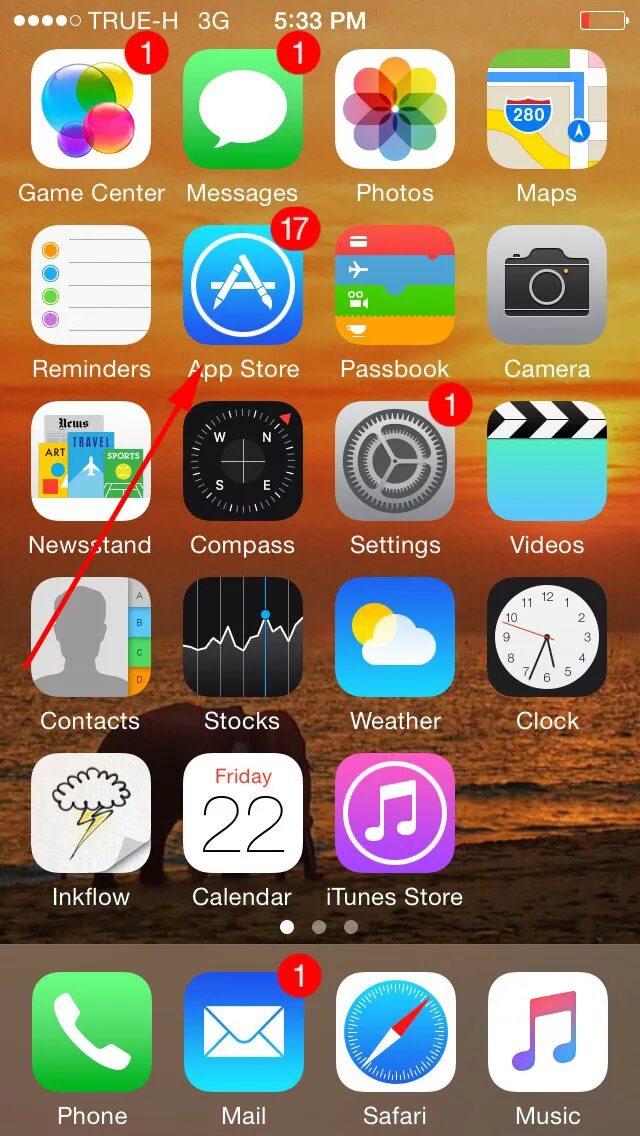Open the App Store app
This screenshot has height=1136, width=640.
pos(243,285)
